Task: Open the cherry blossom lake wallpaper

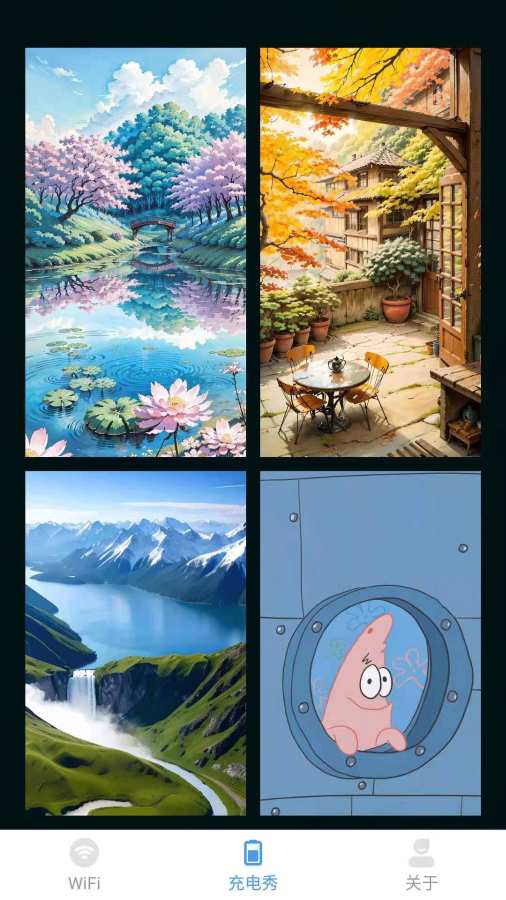Action: (135, 252)
